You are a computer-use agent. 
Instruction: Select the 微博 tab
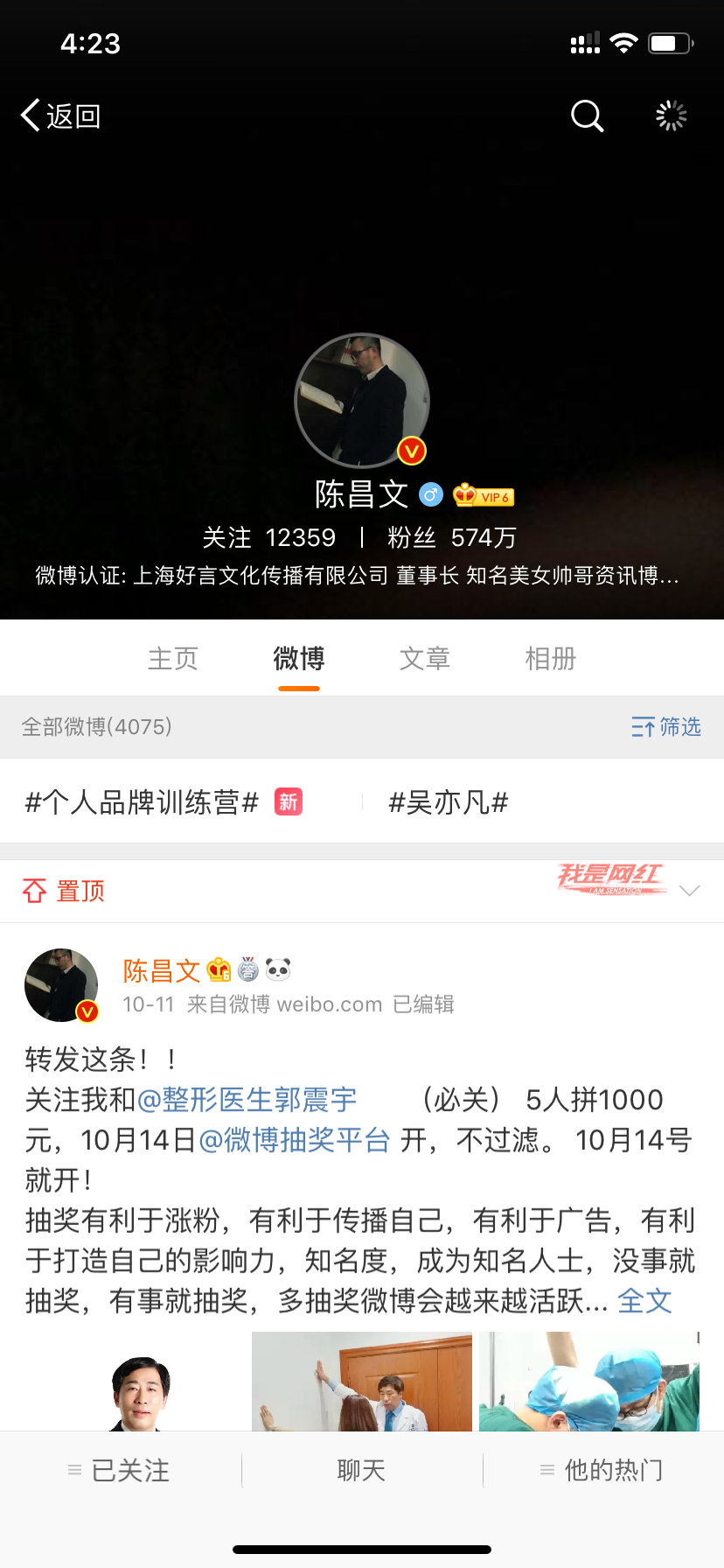299,658
